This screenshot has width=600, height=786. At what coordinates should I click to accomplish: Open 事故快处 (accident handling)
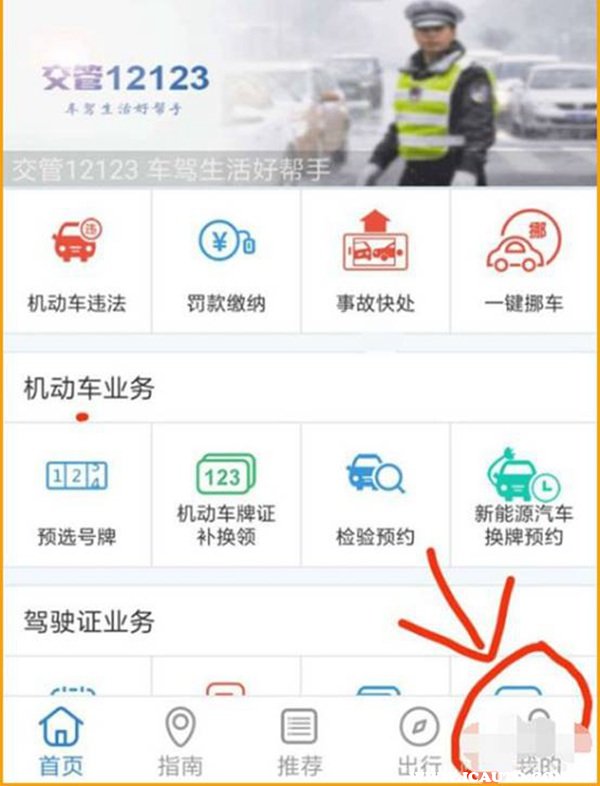click(x=374, y=262)
